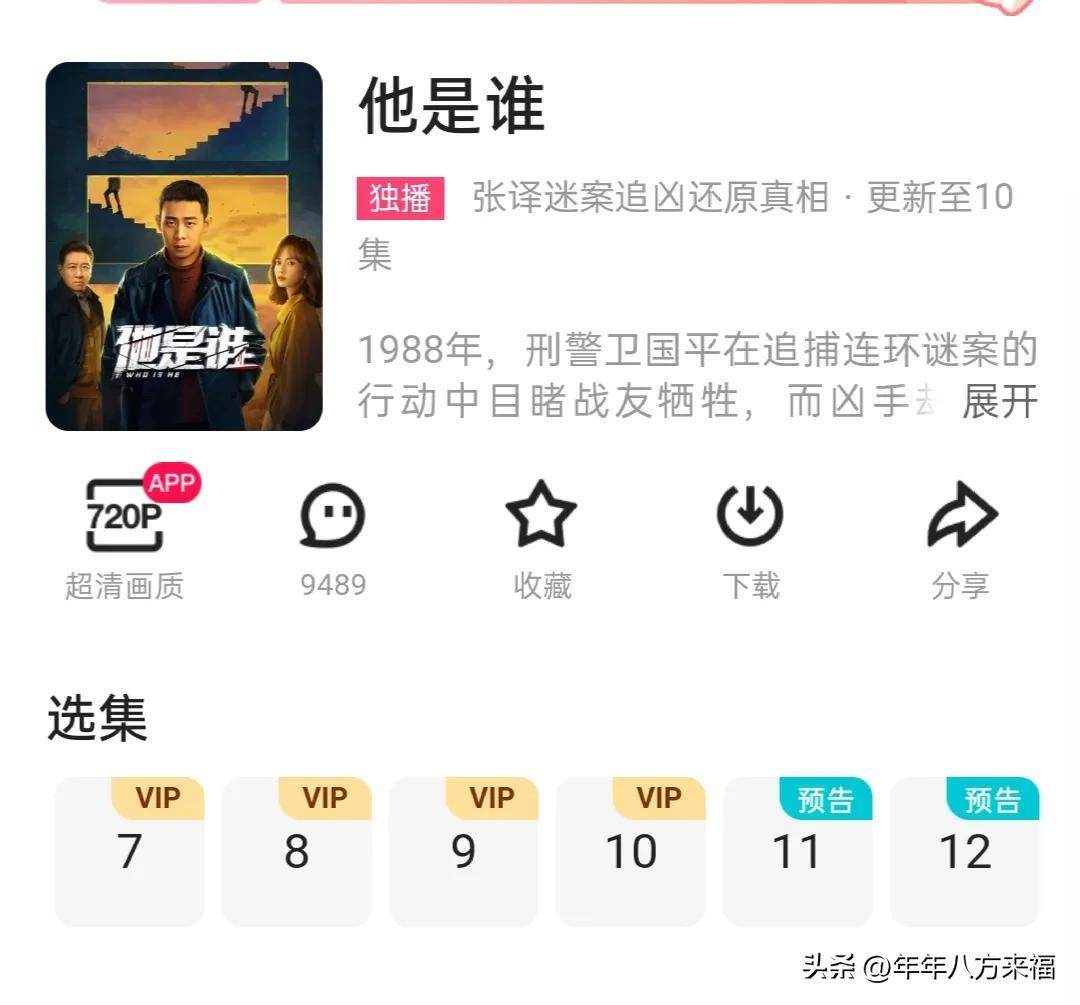Open the 他是谁 poster thumbnail

point(184,247)
